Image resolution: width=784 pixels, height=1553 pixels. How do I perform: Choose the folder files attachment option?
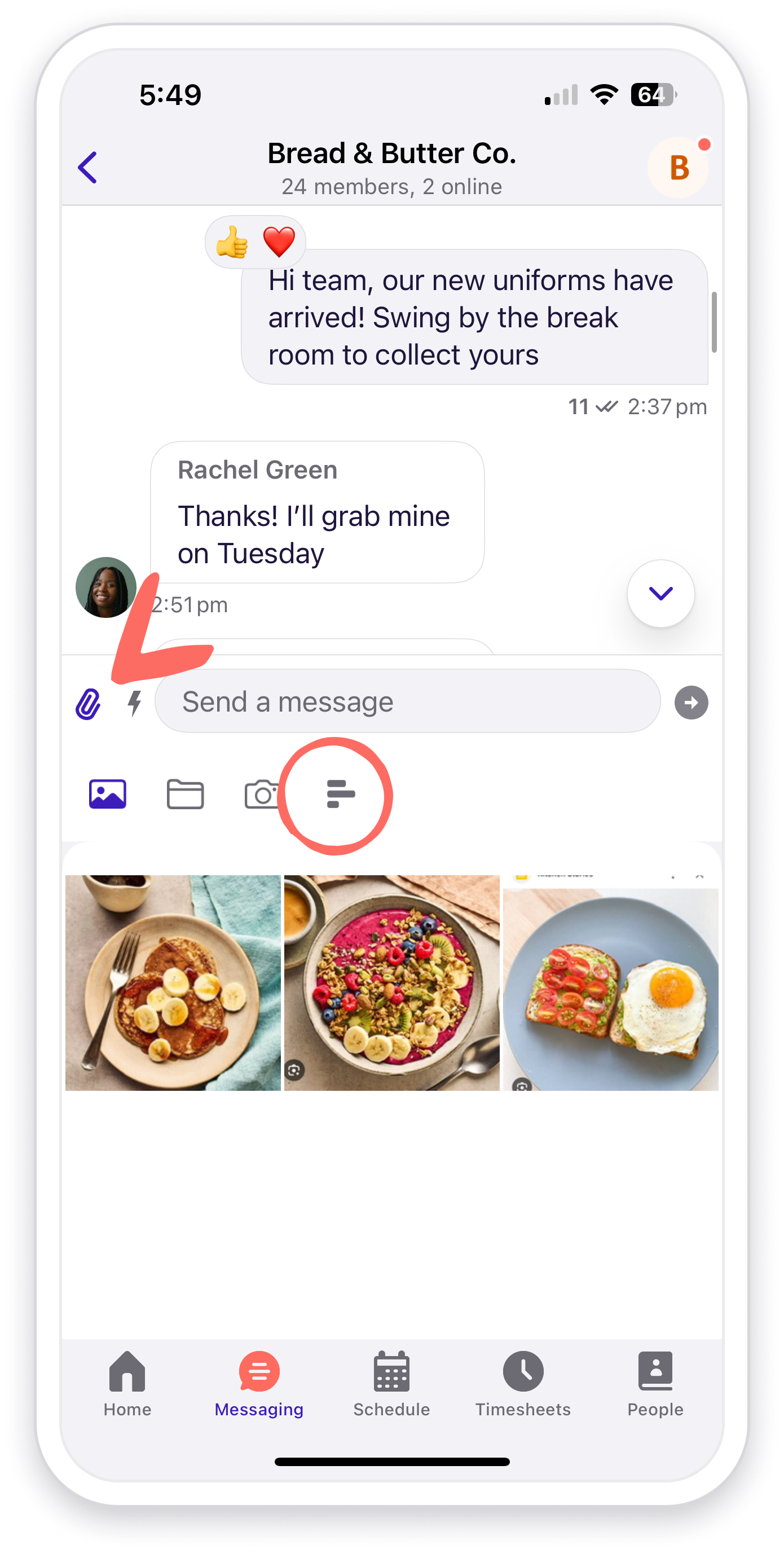[x=185, y=794]
